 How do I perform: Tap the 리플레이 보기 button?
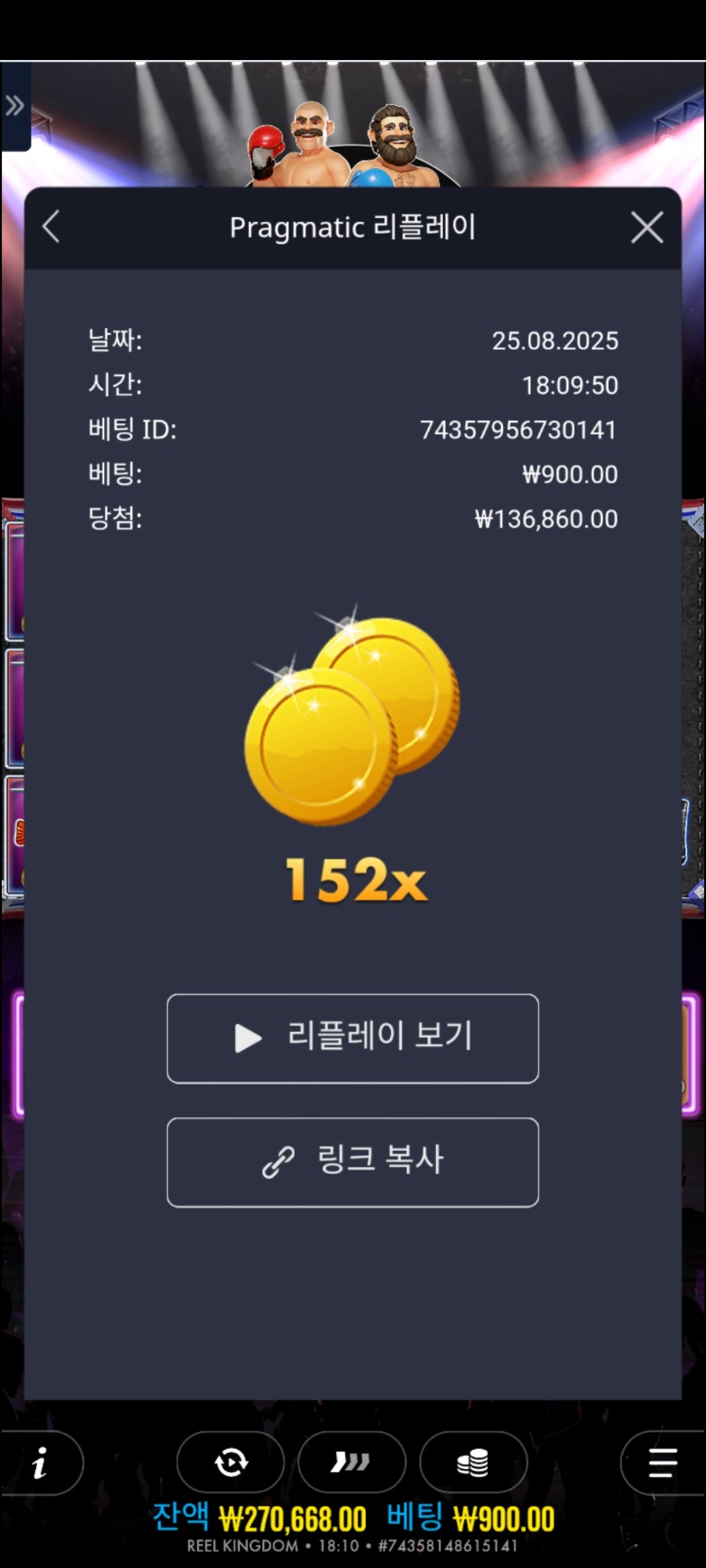pos(352,1038)
